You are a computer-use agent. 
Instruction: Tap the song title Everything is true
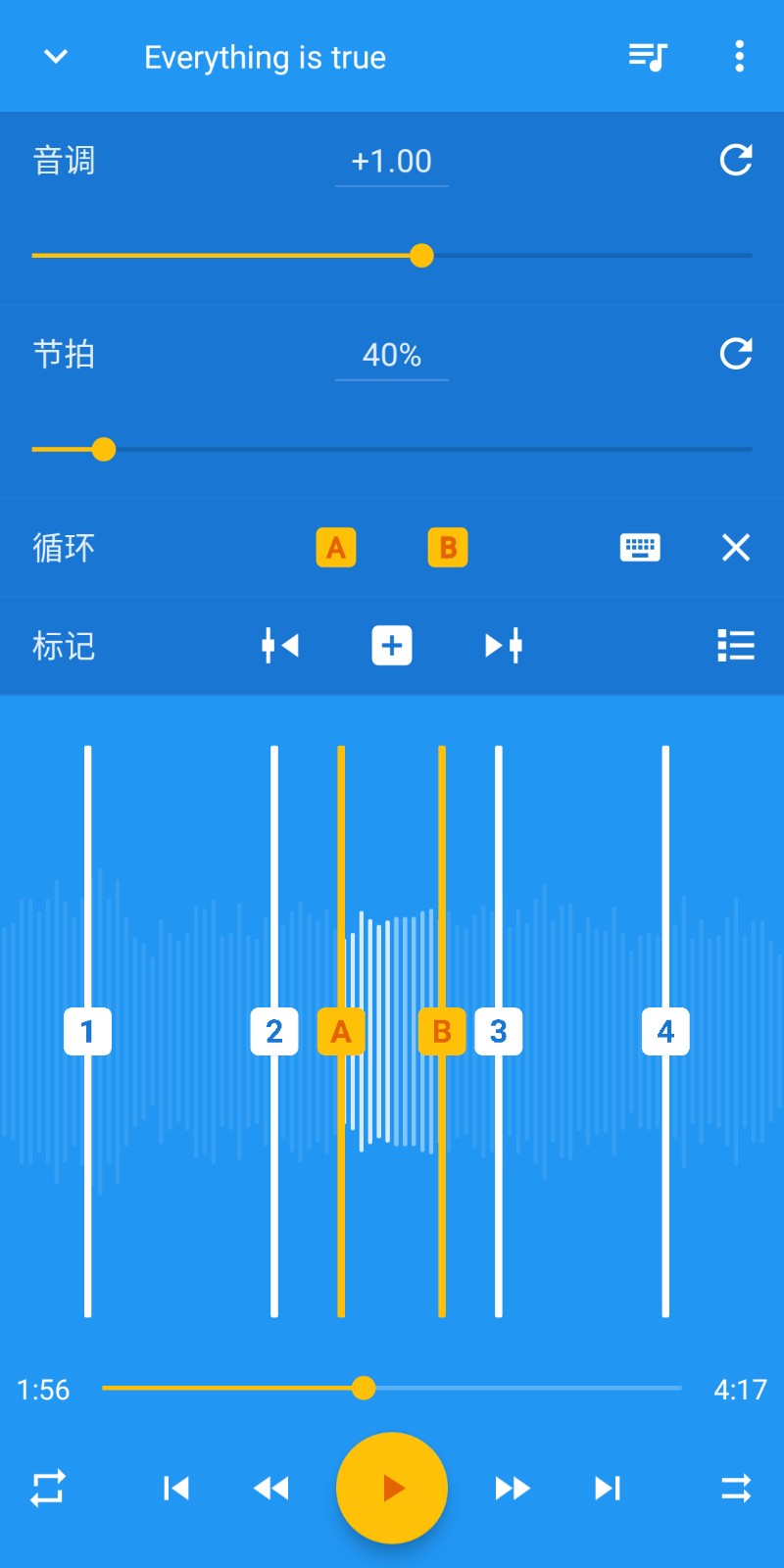266,57
